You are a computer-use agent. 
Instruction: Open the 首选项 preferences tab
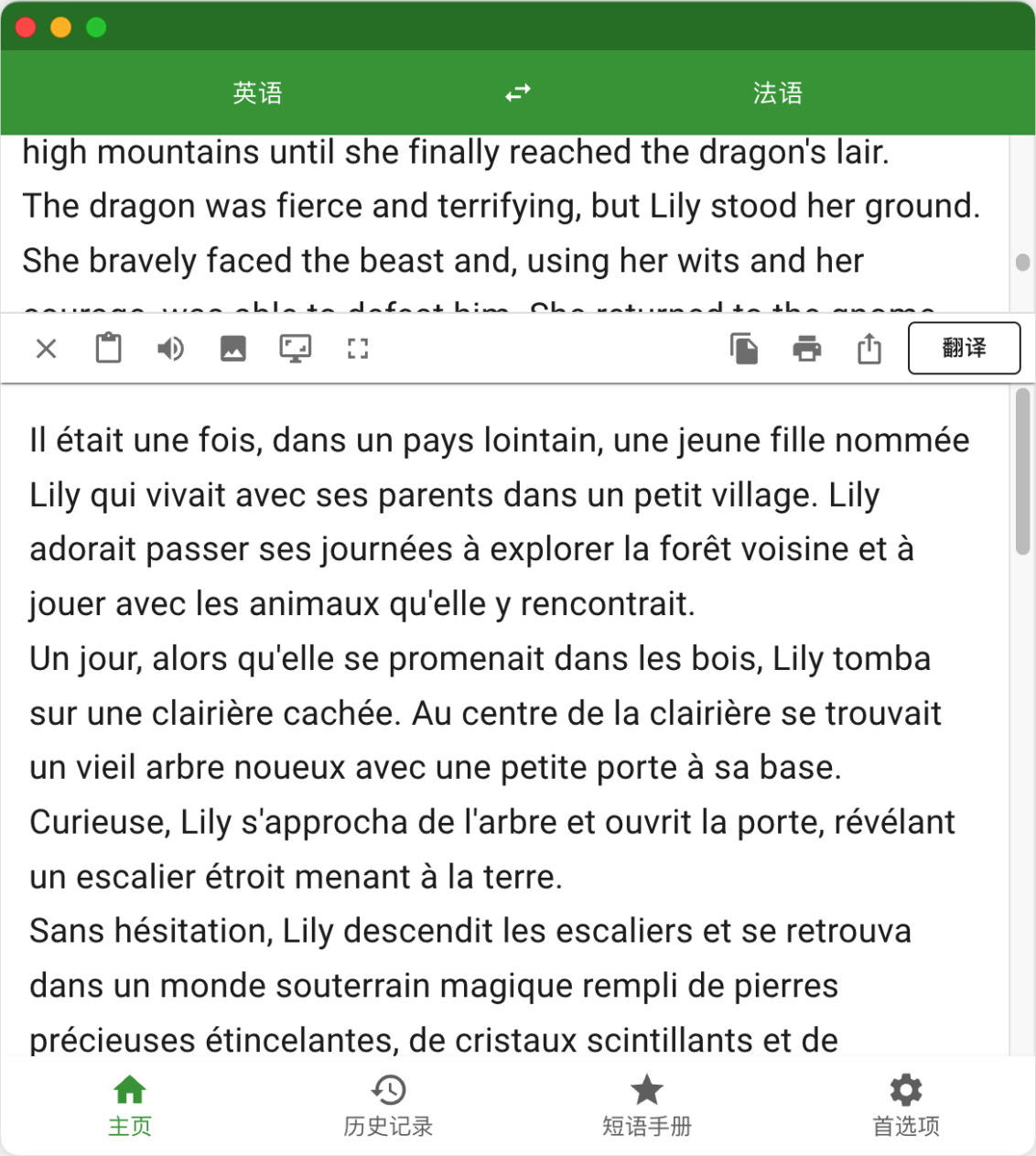click(x=906, y=1106)
